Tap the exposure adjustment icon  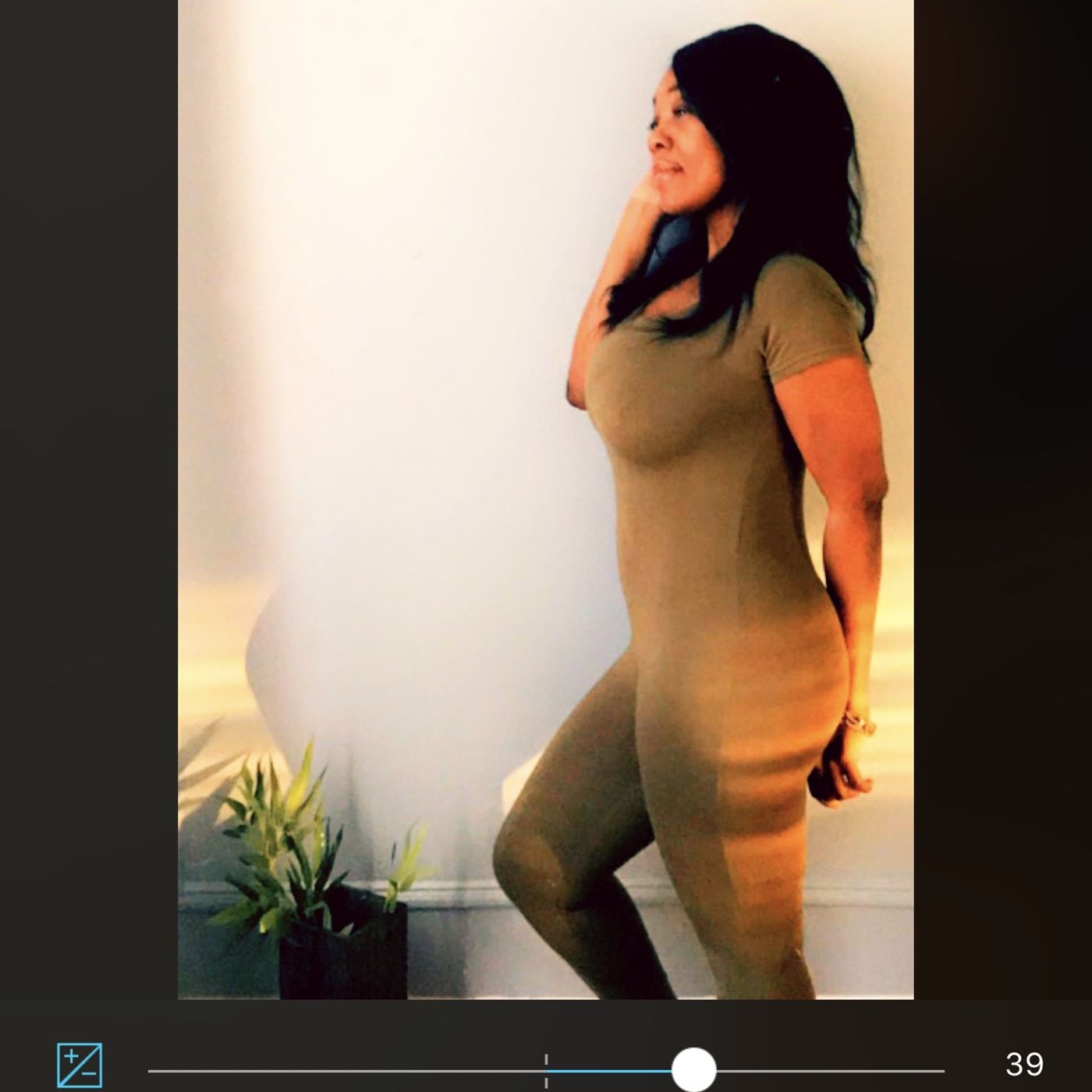[80, 1065]
